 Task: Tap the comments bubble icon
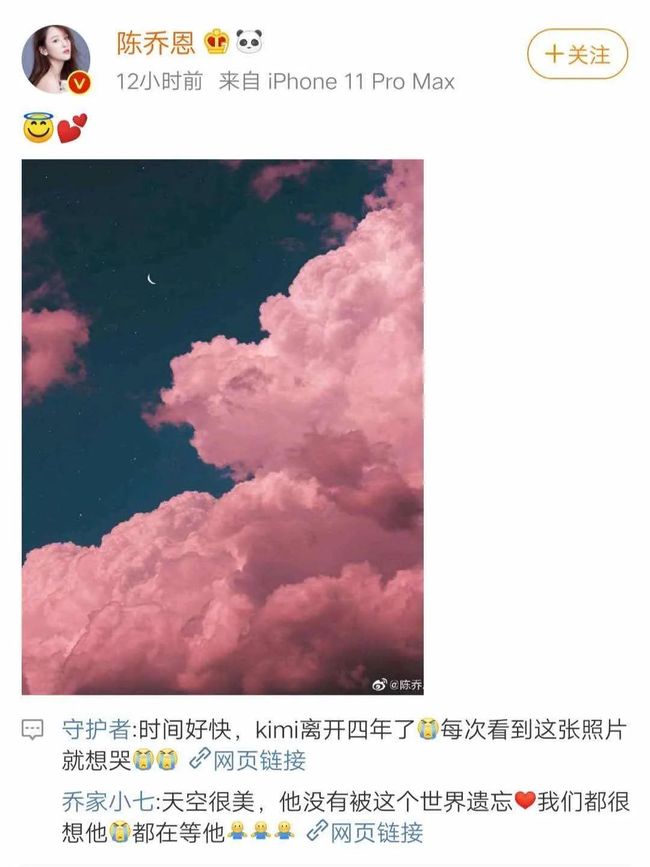[x=34, y=729]
